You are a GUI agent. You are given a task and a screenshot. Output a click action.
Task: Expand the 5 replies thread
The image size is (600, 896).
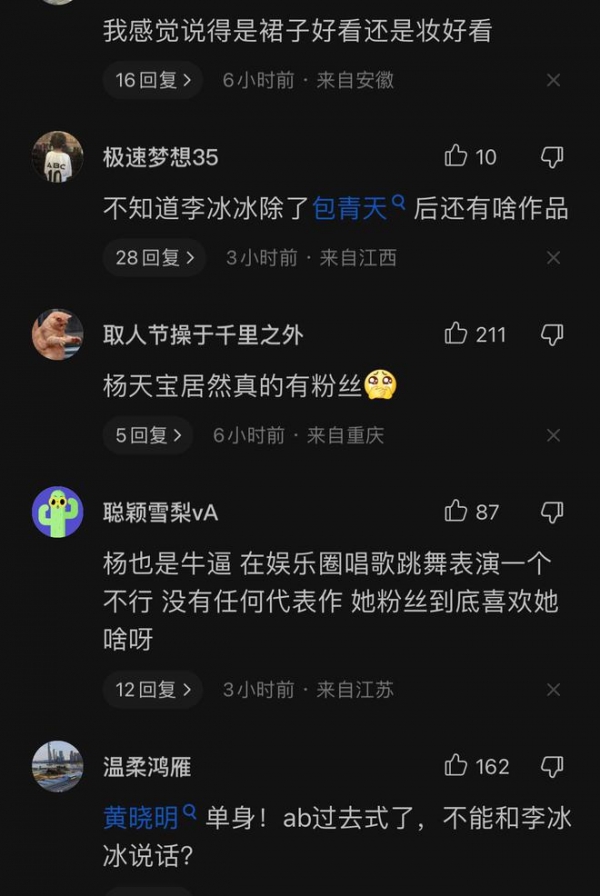pos(148,435)
